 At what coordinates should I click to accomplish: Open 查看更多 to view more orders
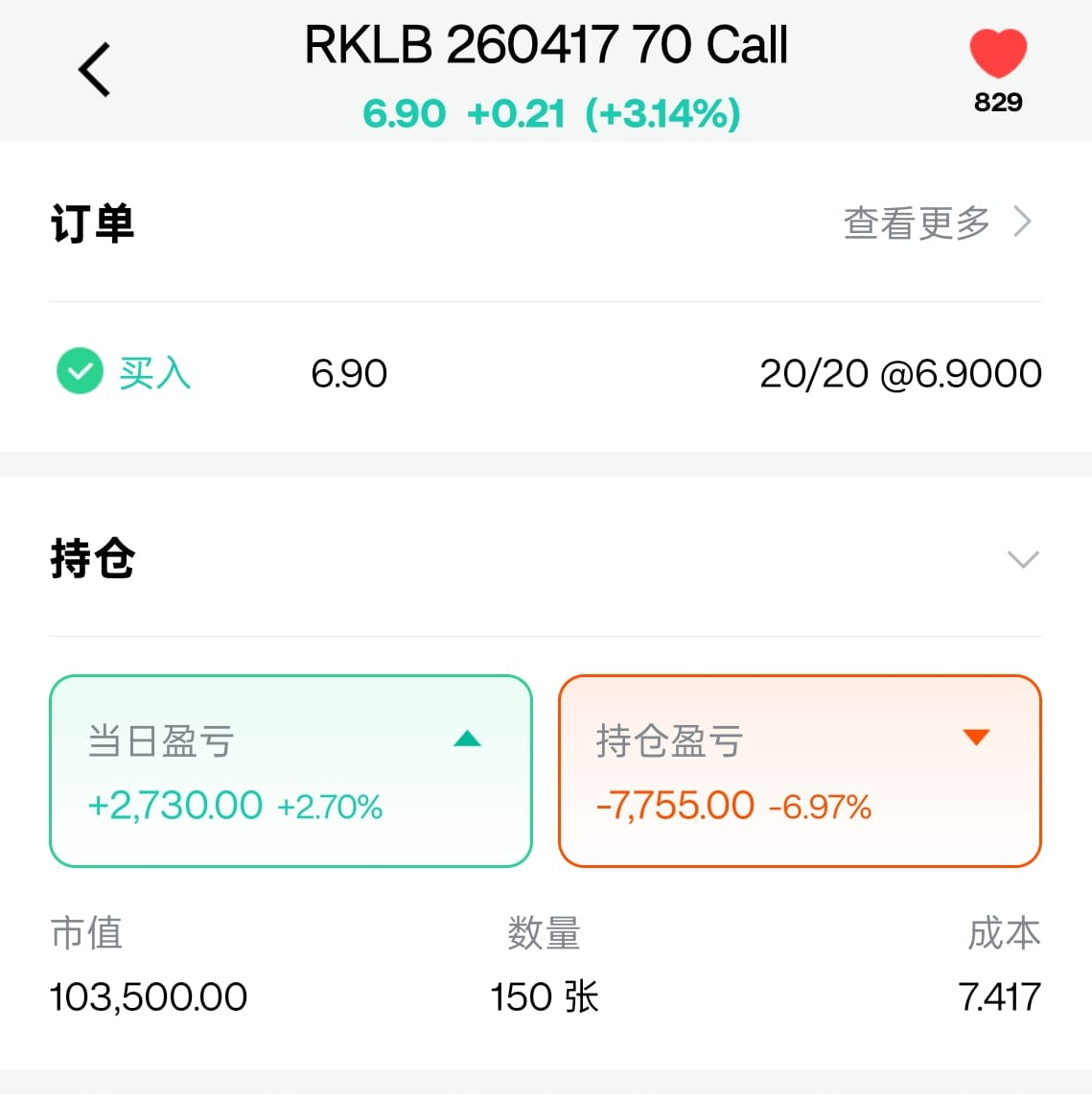[937, 223]
